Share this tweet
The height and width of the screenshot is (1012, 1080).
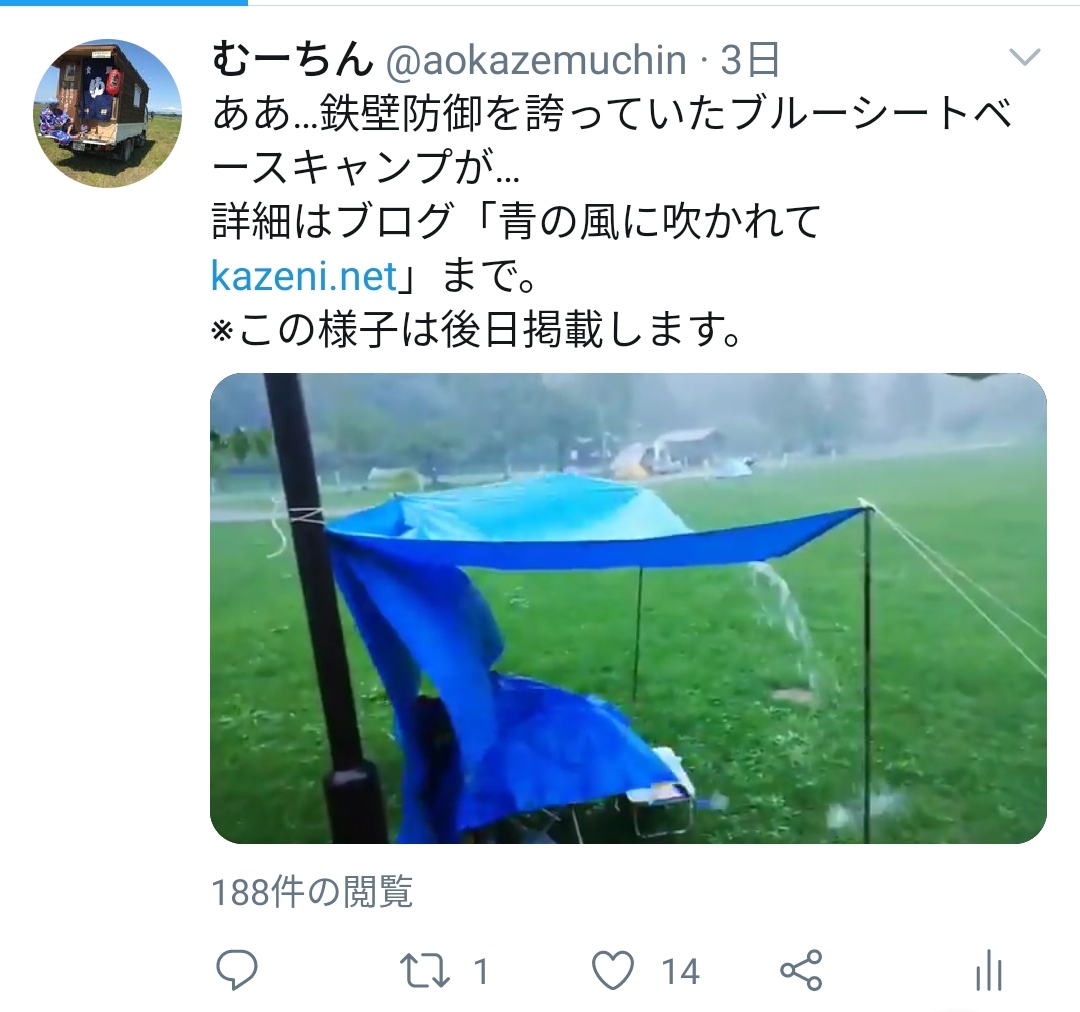coord(800,970)
